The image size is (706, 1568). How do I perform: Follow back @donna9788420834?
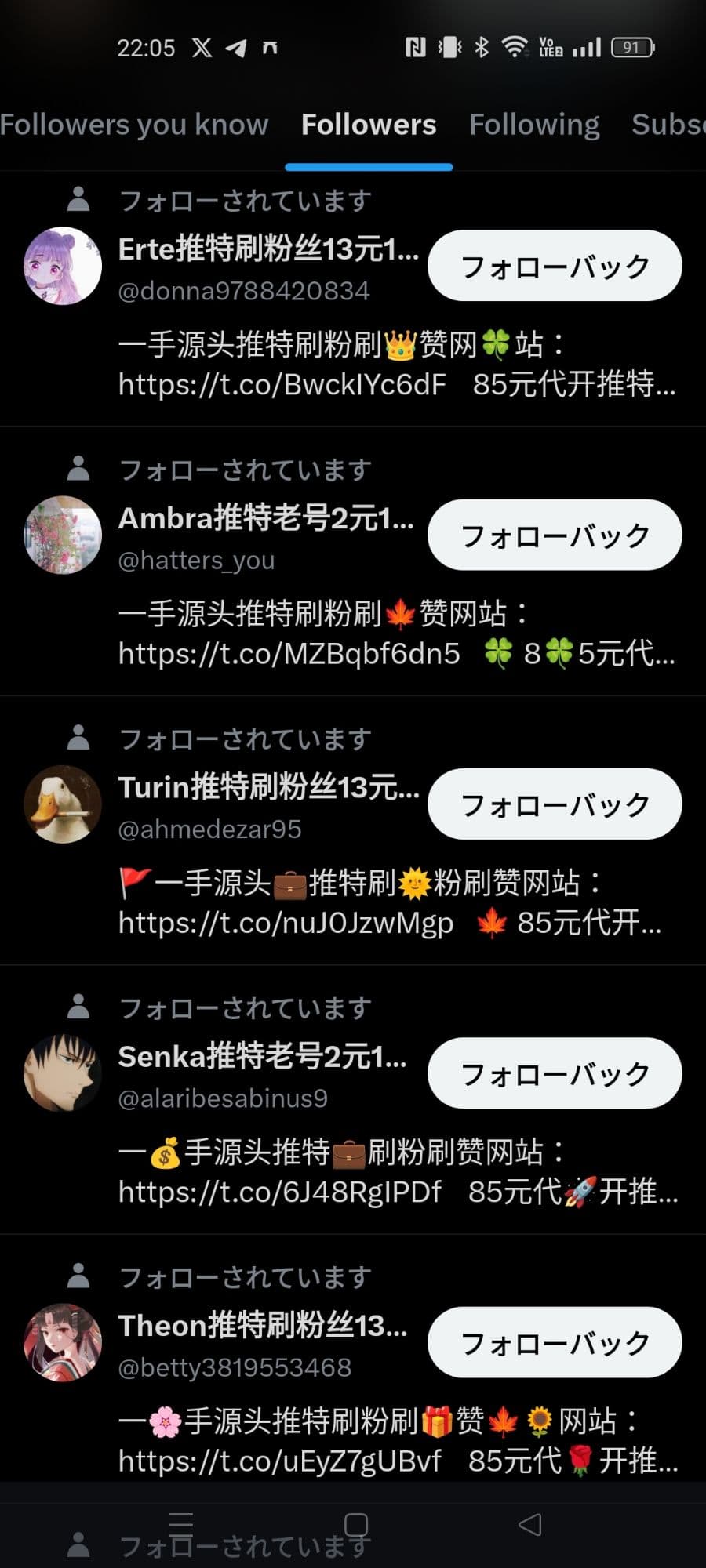pos(554,266)
